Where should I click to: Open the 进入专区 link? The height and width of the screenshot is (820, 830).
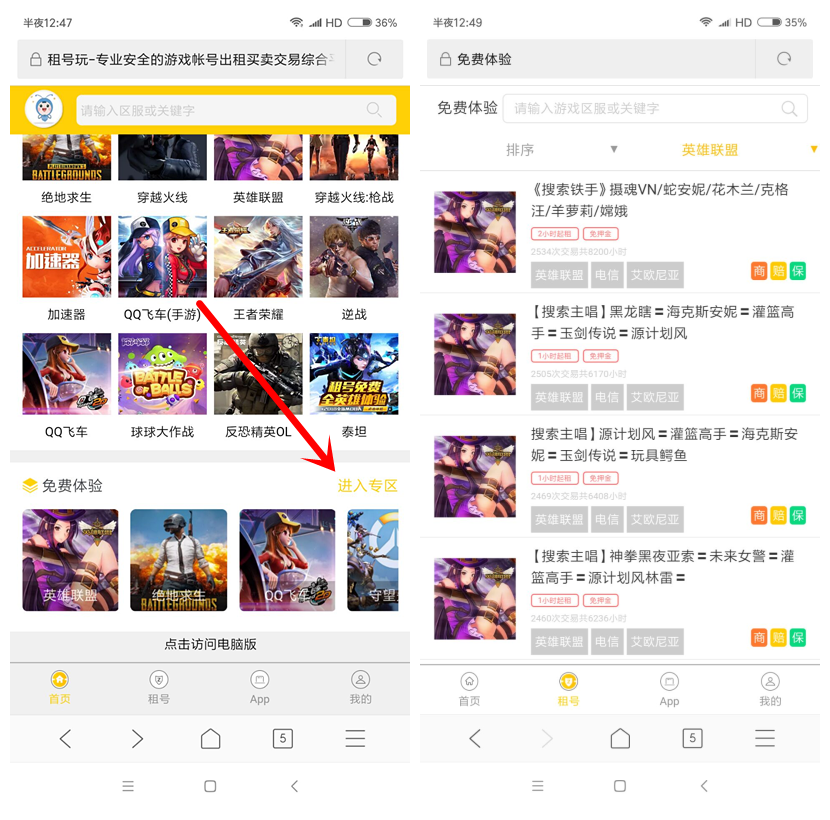pos(367,486)
